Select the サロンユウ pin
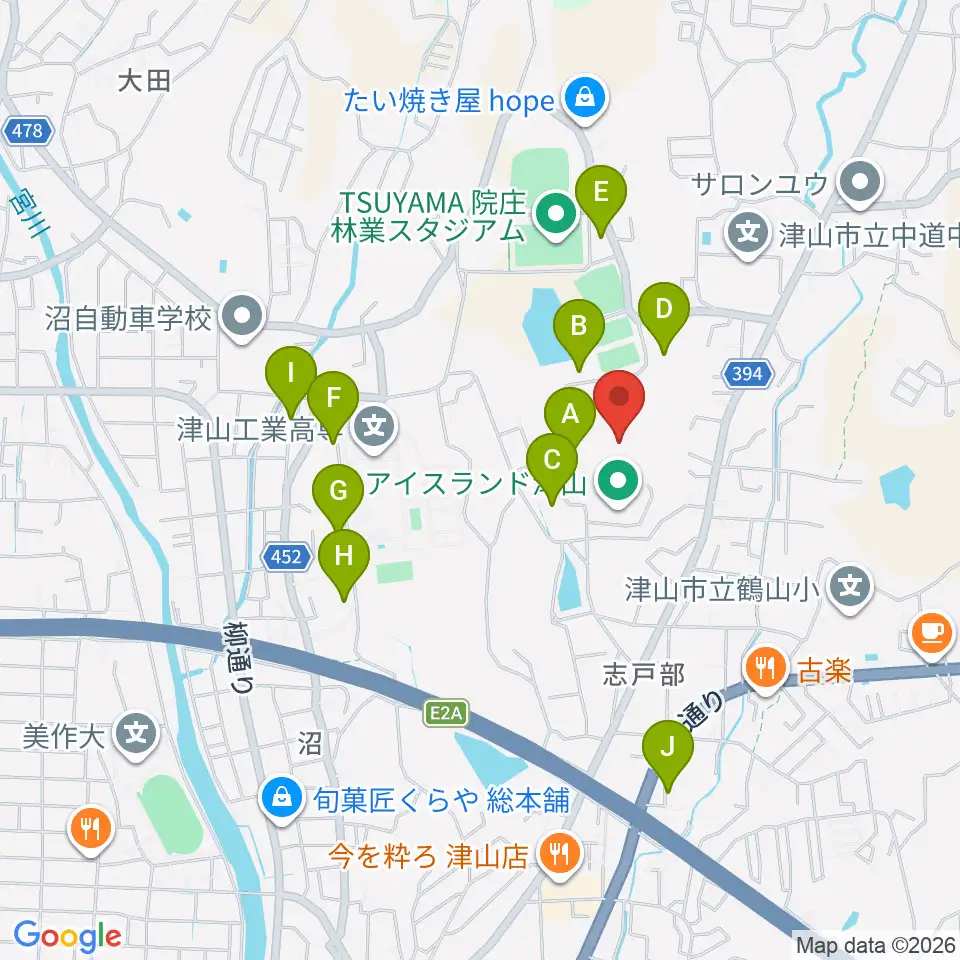 point(860,182)
